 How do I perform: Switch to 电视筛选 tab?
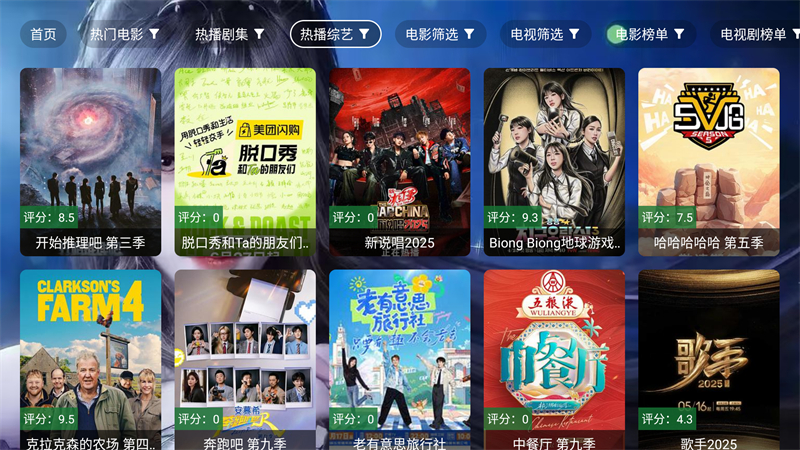tap(545, 34)
